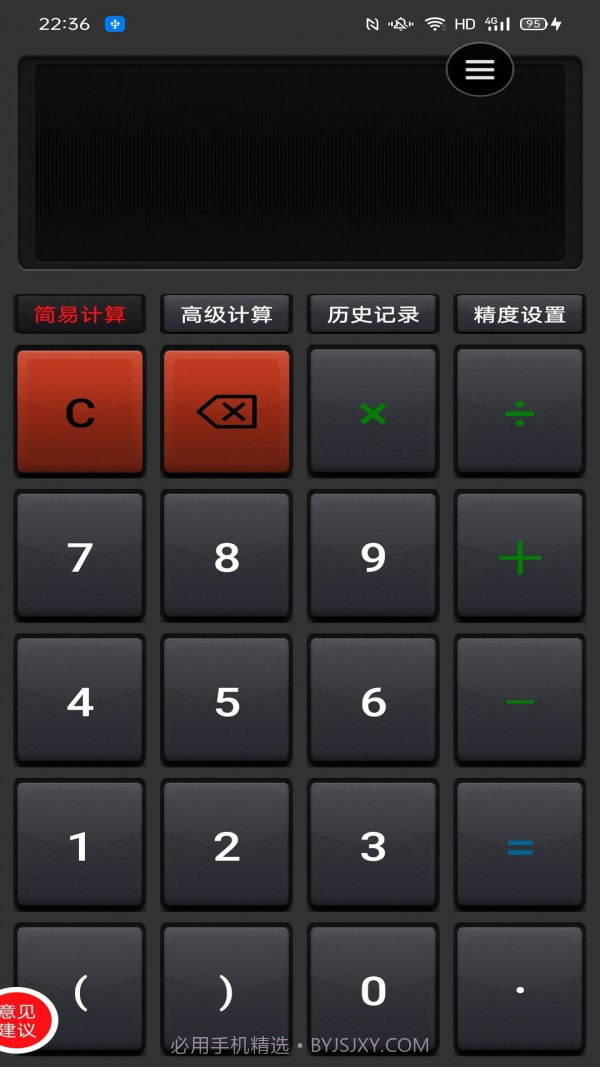
Task: Enter the digit 7
Action: pyautogui.click(x=80, y=557)
